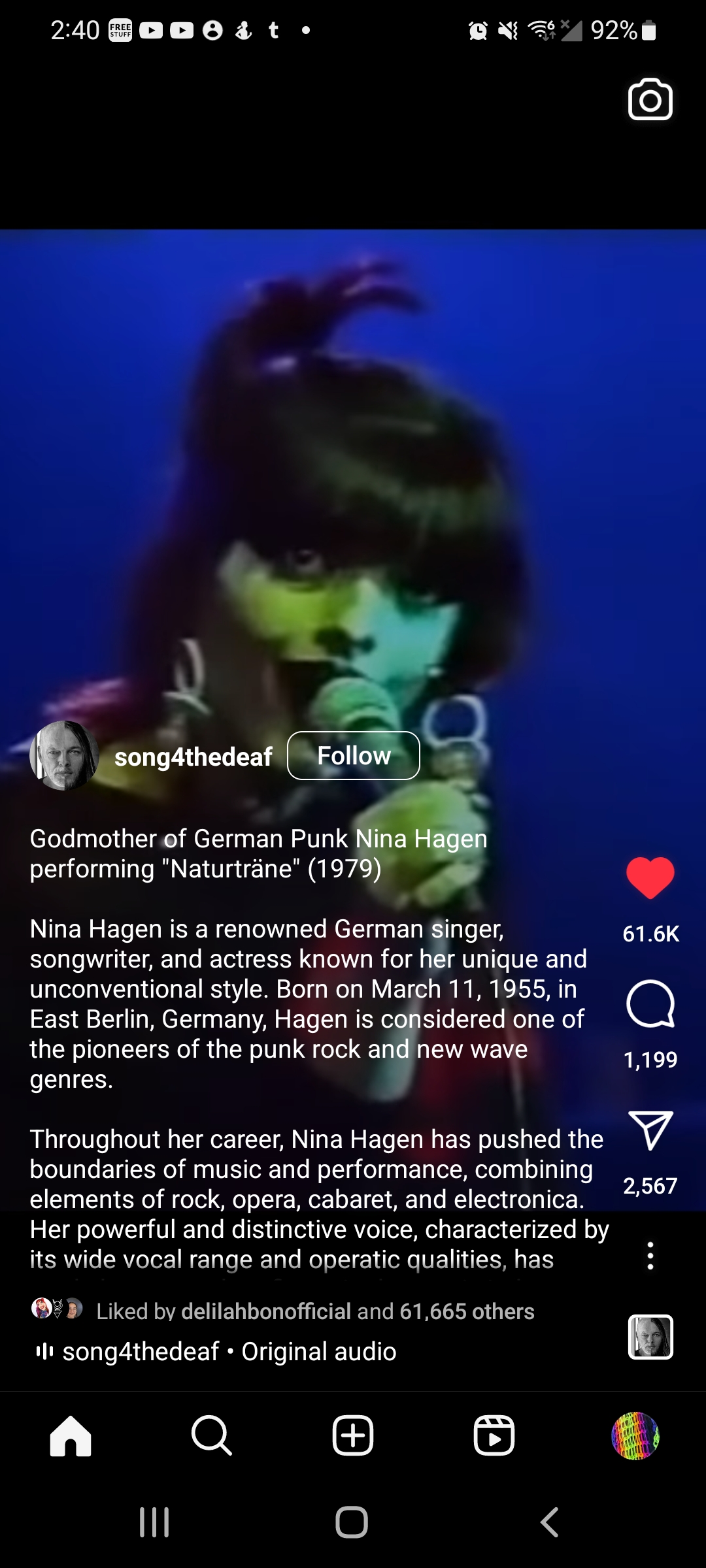
Task: See who liked this reel
Action: pos(315,1311)
